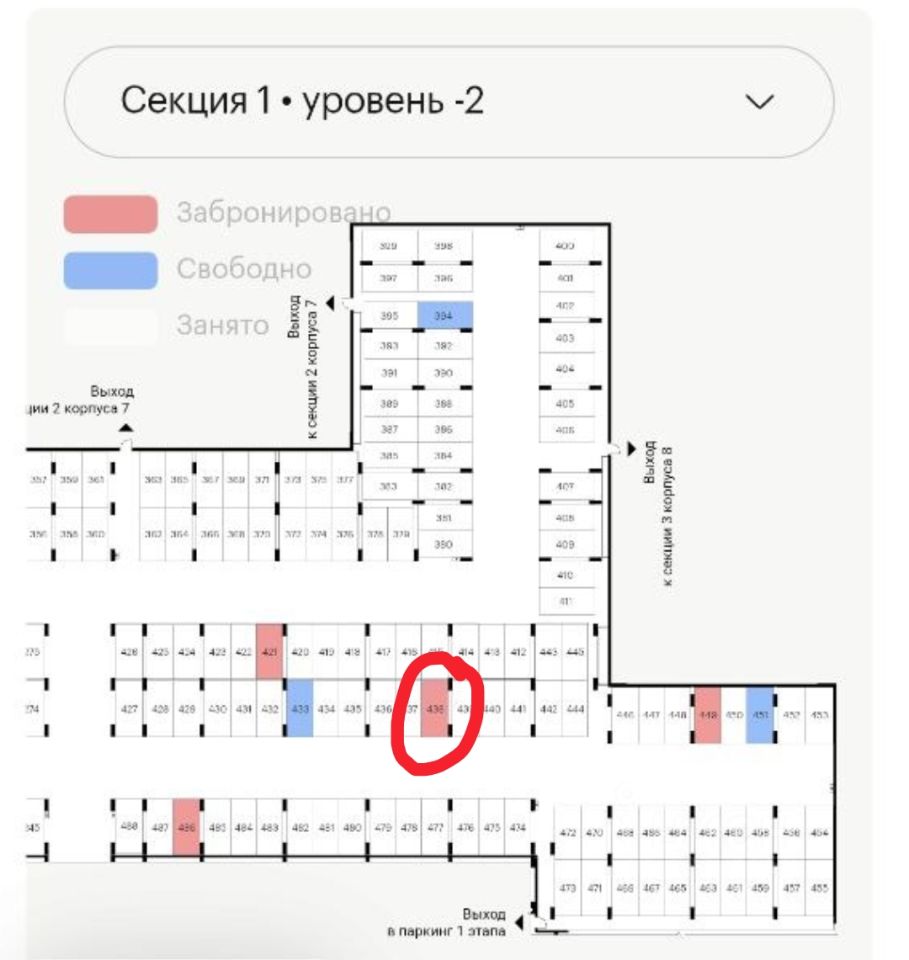Select free parking spot 433

pyautogui.click(x=299, y=707)
